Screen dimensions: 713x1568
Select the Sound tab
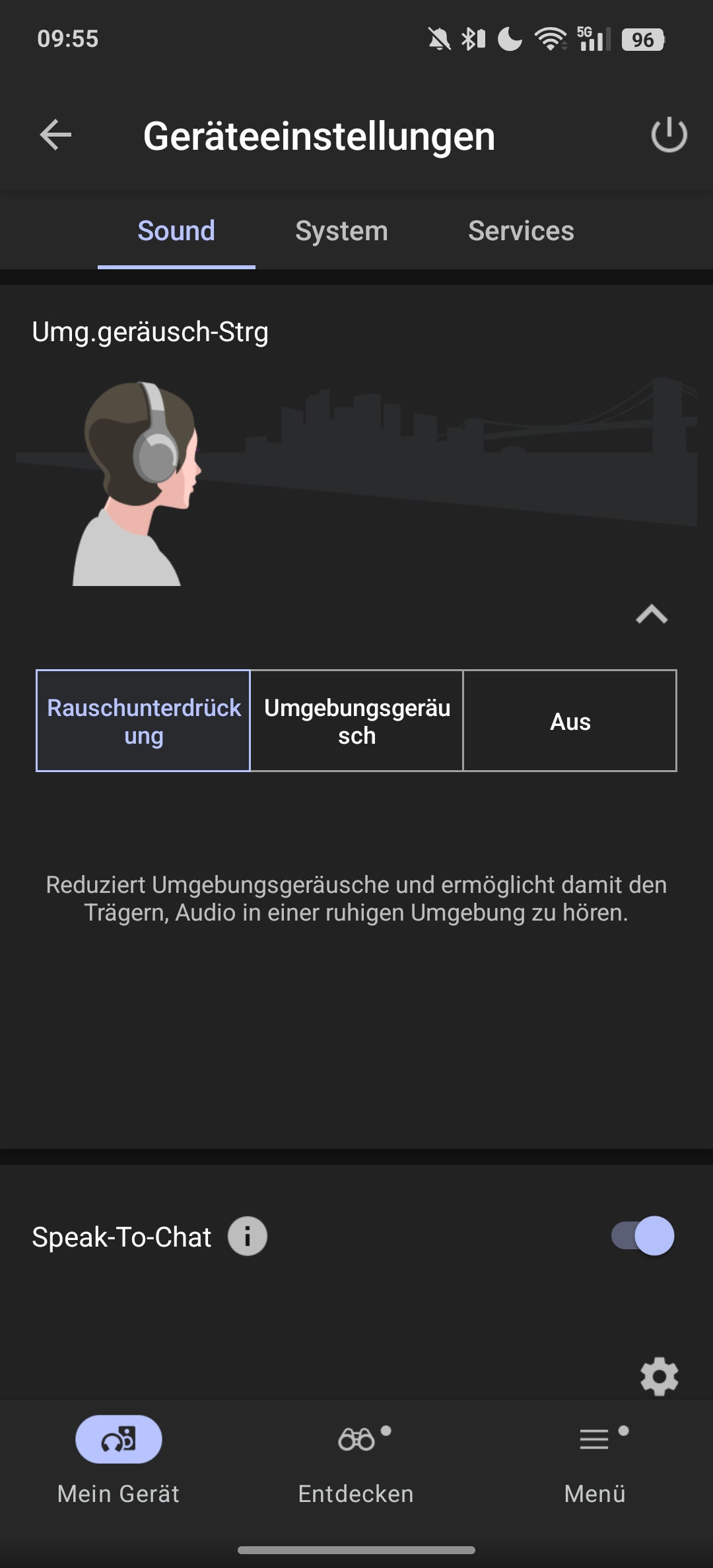tap(176, 231)
